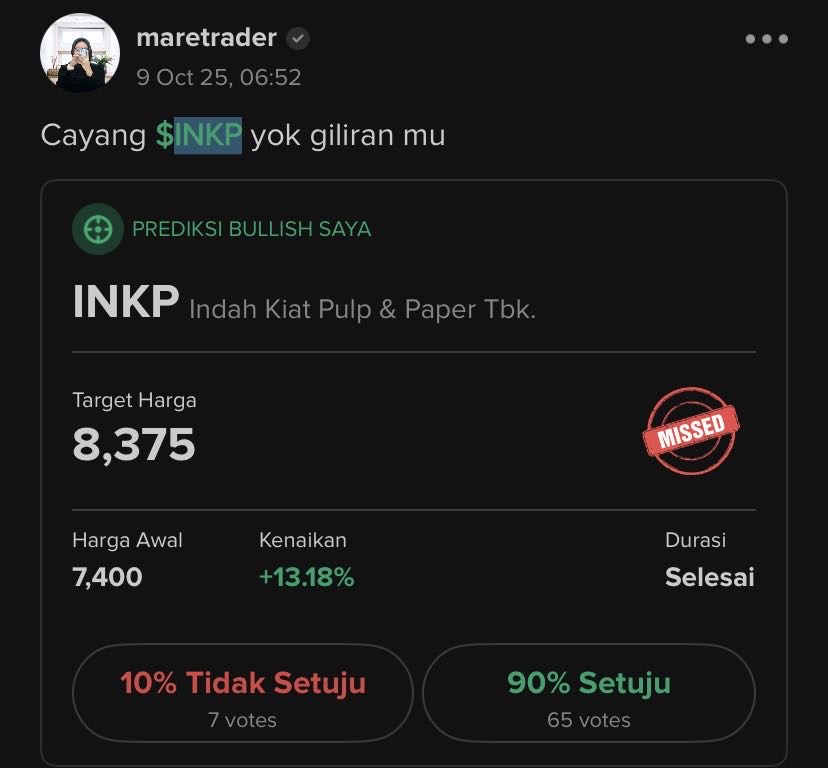Open maretrader's profile picture
Screen dimensions: 828x768
click(80, 54)
